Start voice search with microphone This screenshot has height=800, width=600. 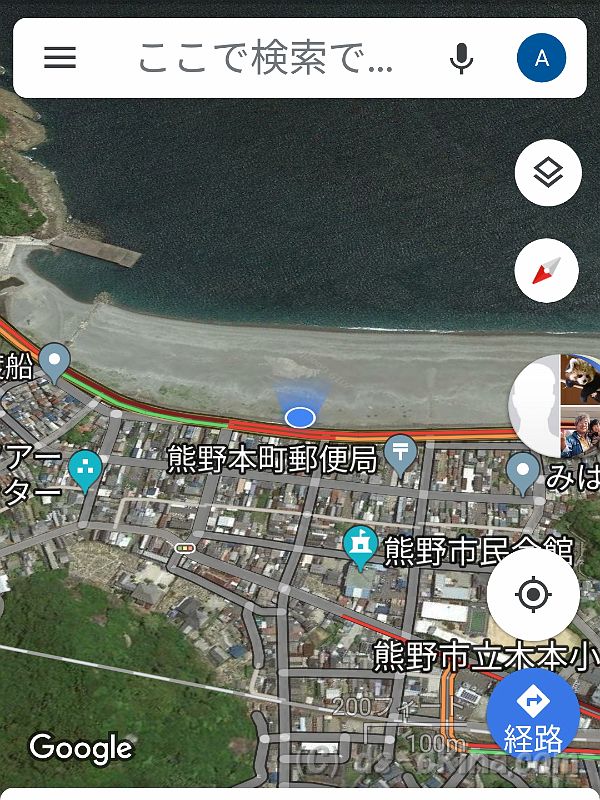click(x=461, y=58)
